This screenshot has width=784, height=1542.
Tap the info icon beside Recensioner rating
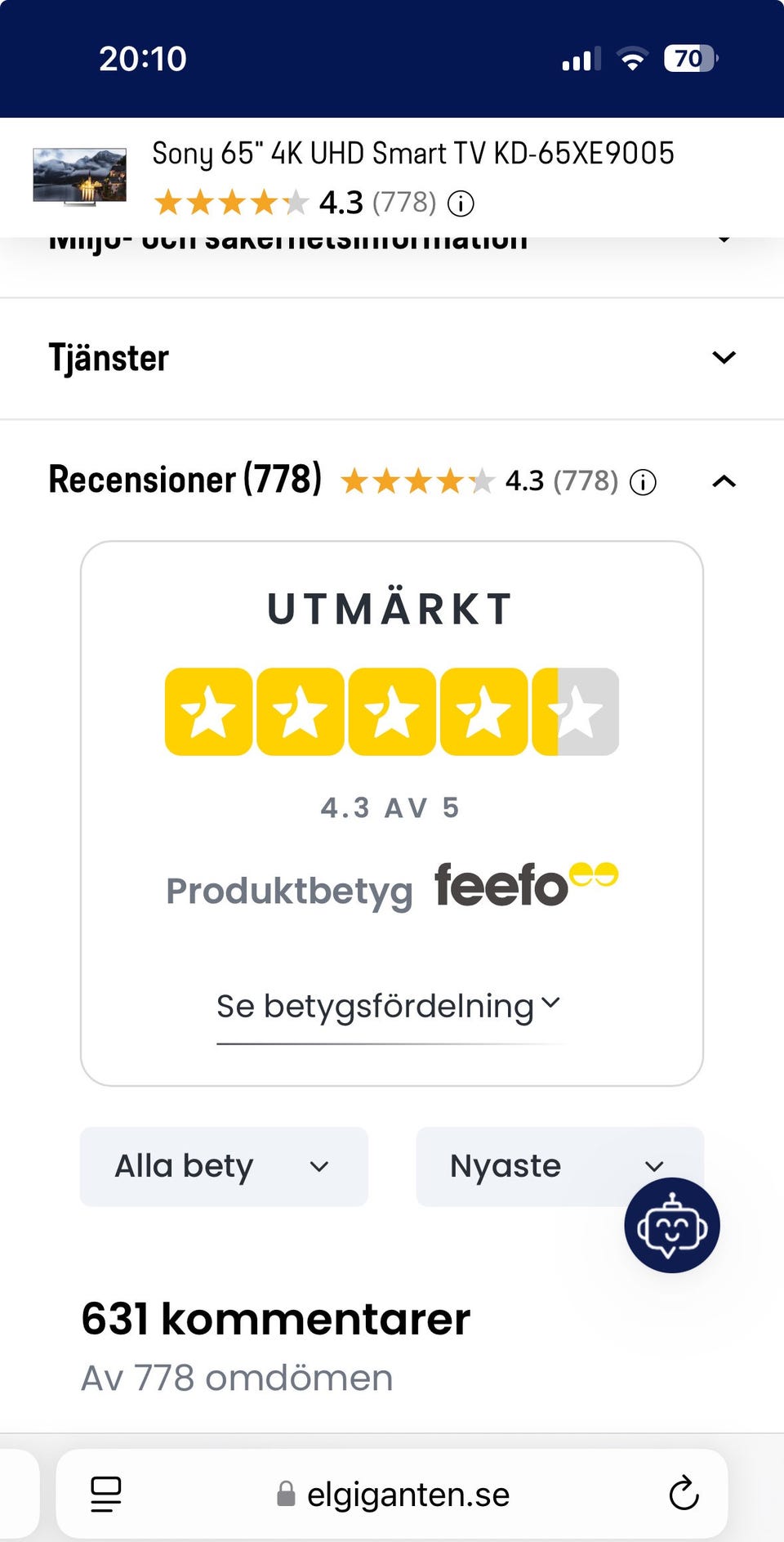coord(643,482)
